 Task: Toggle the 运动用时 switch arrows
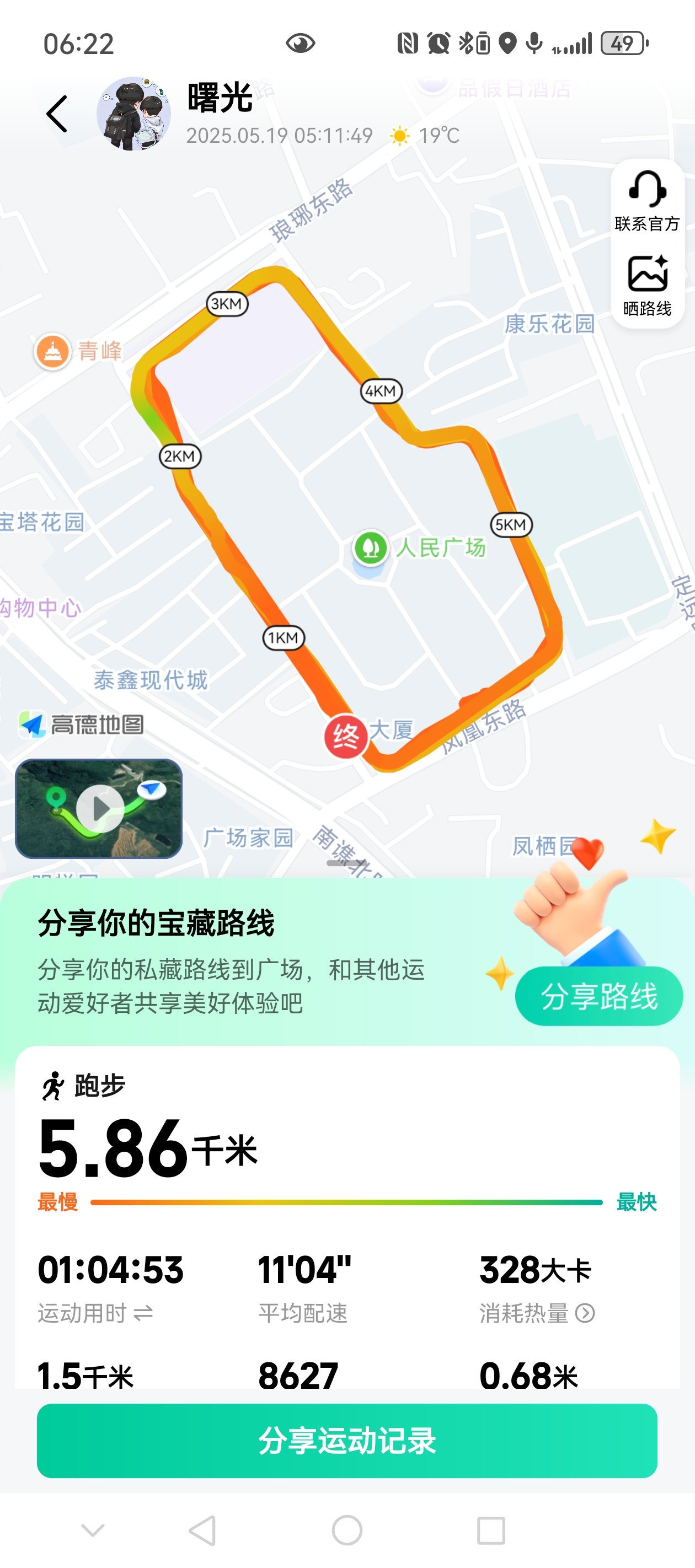click(x=144, y=1313)
